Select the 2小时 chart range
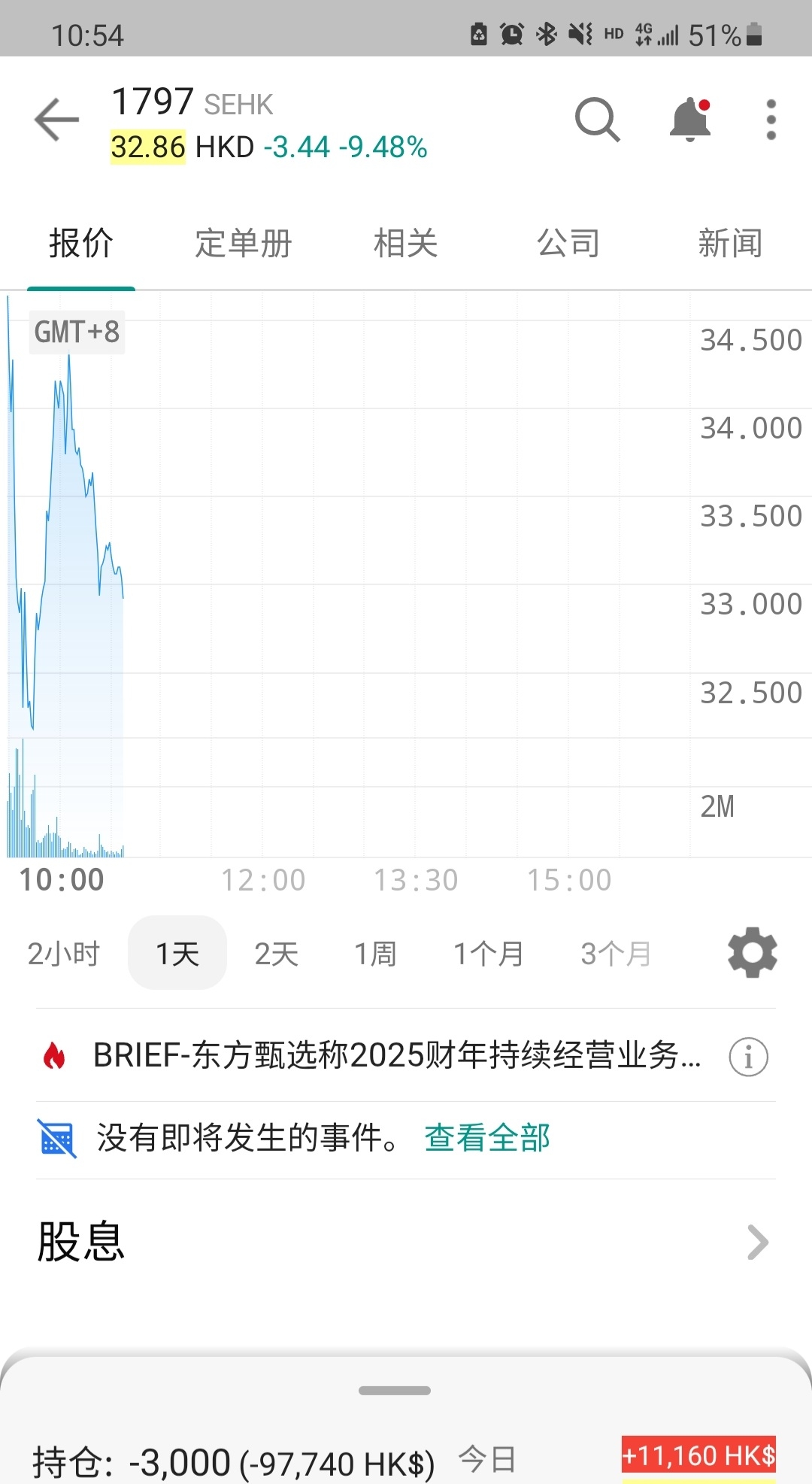 tap(64, 953)
